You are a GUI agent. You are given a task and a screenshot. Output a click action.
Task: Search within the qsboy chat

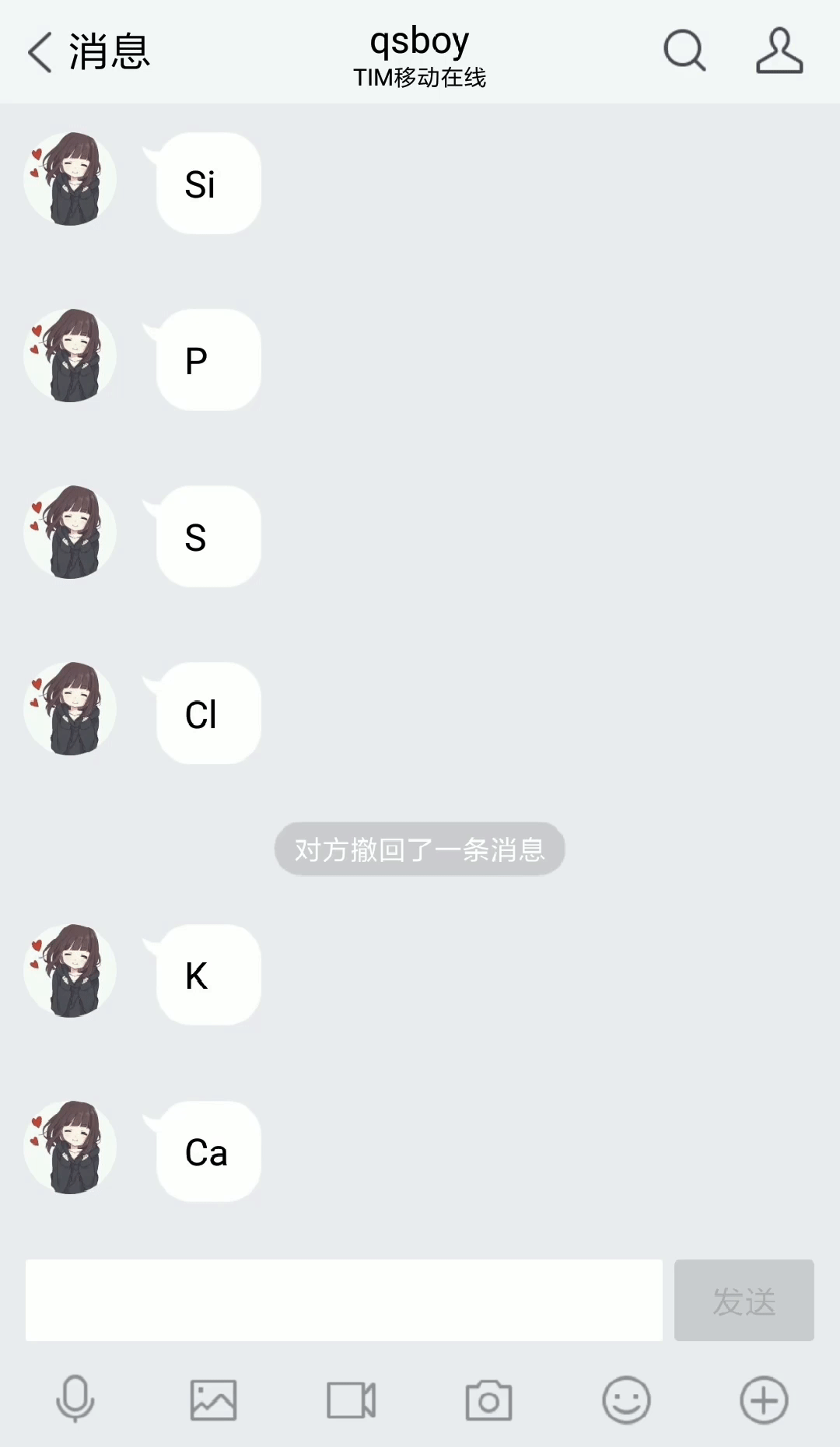[x=684, y=51]
